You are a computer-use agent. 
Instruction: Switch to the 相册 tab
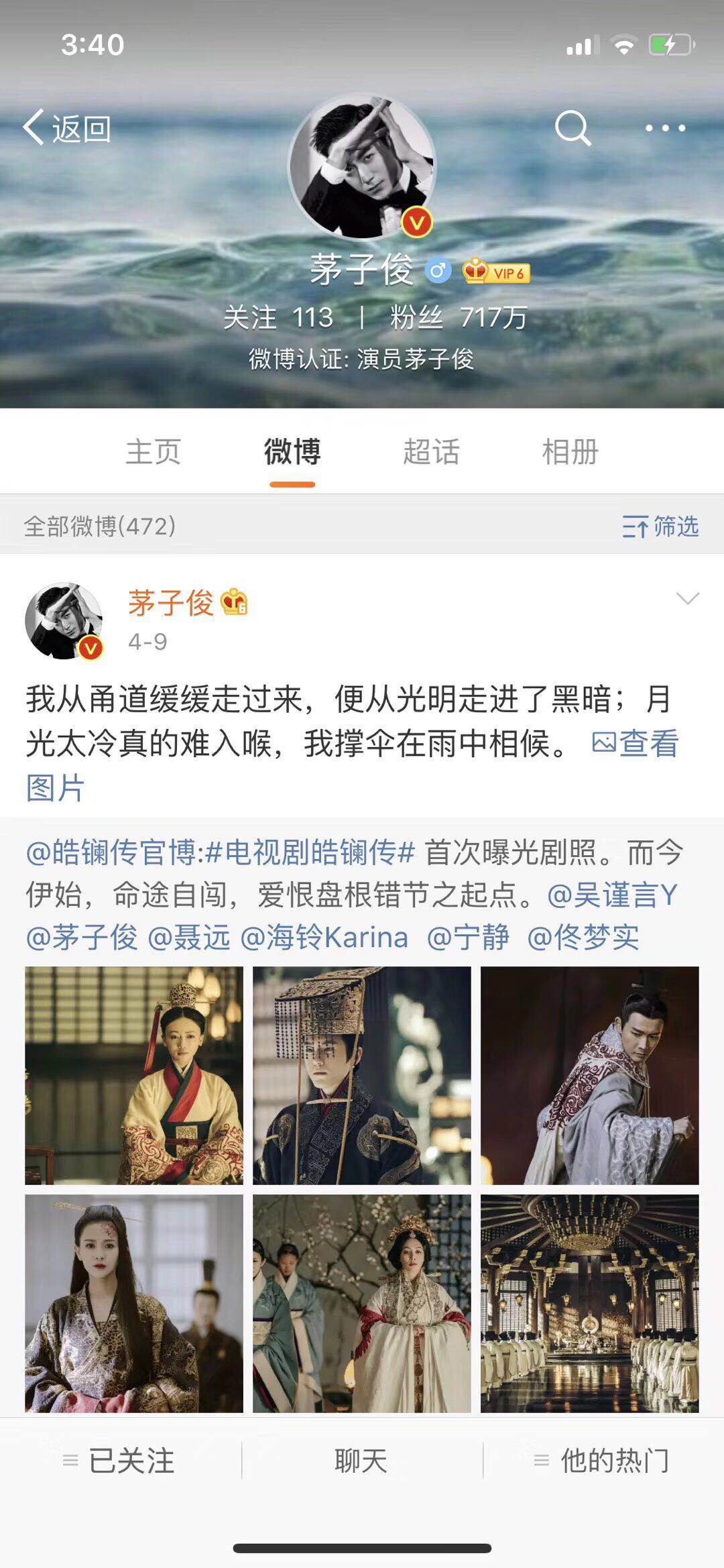coord(570,451)
